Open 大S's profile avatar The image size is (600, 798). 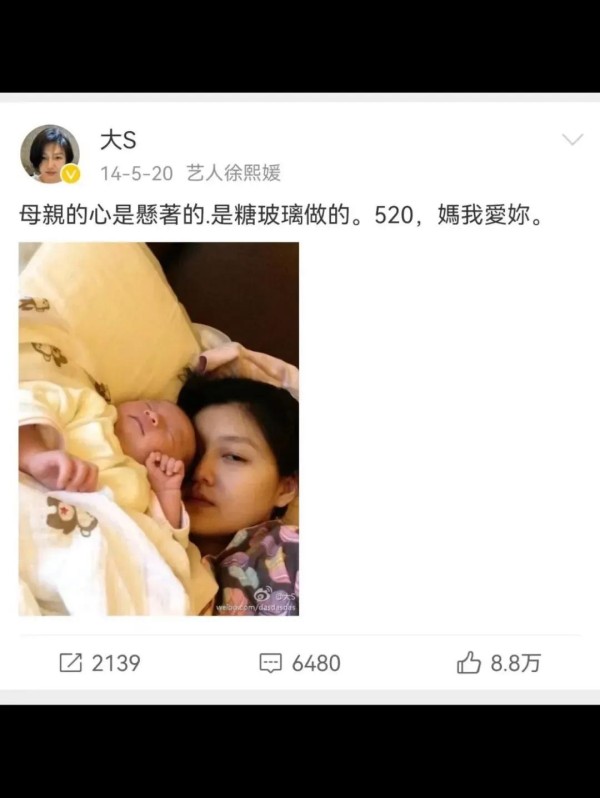click(50, 154)
